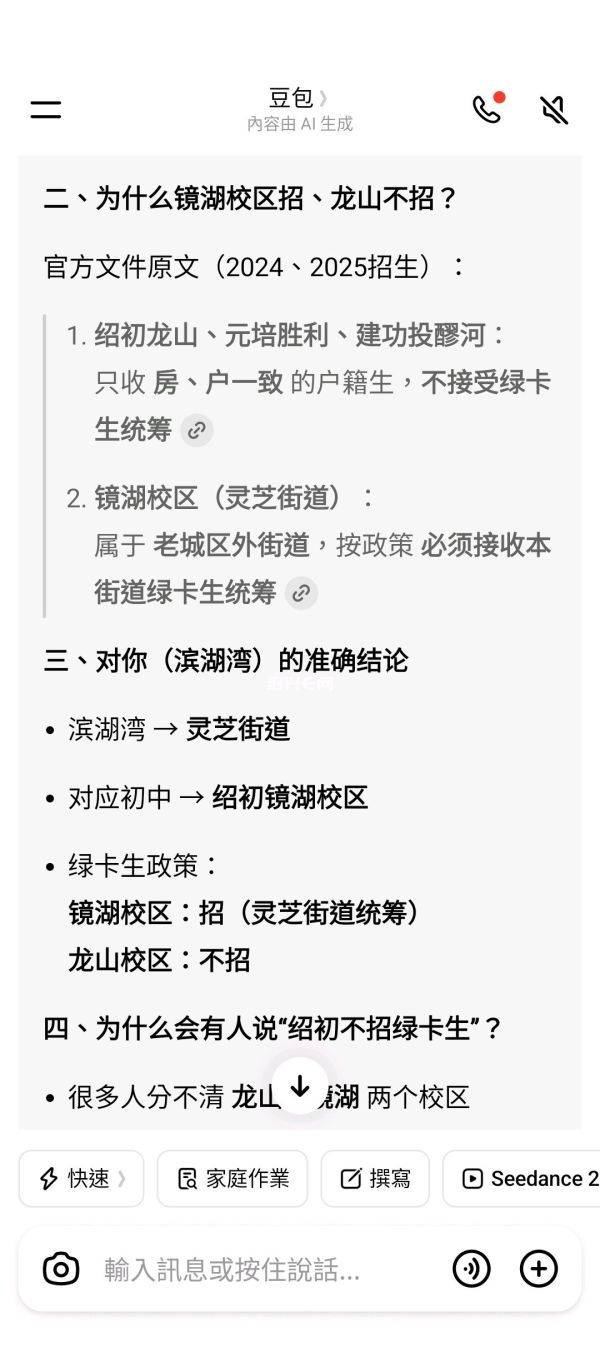The width and height of the screenshot is (600, 1367).
Task: Open 豆包 title details
Action: click(x=297, y=99)
